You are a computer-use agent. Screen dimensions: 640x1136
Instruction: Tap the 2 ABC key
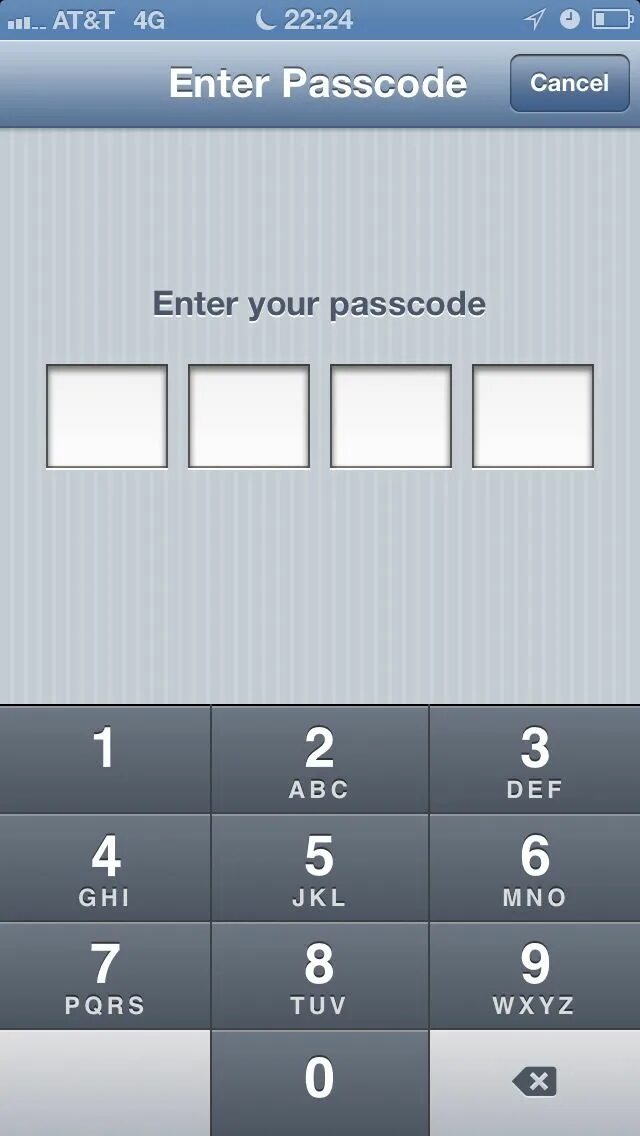tap(319, 760)
